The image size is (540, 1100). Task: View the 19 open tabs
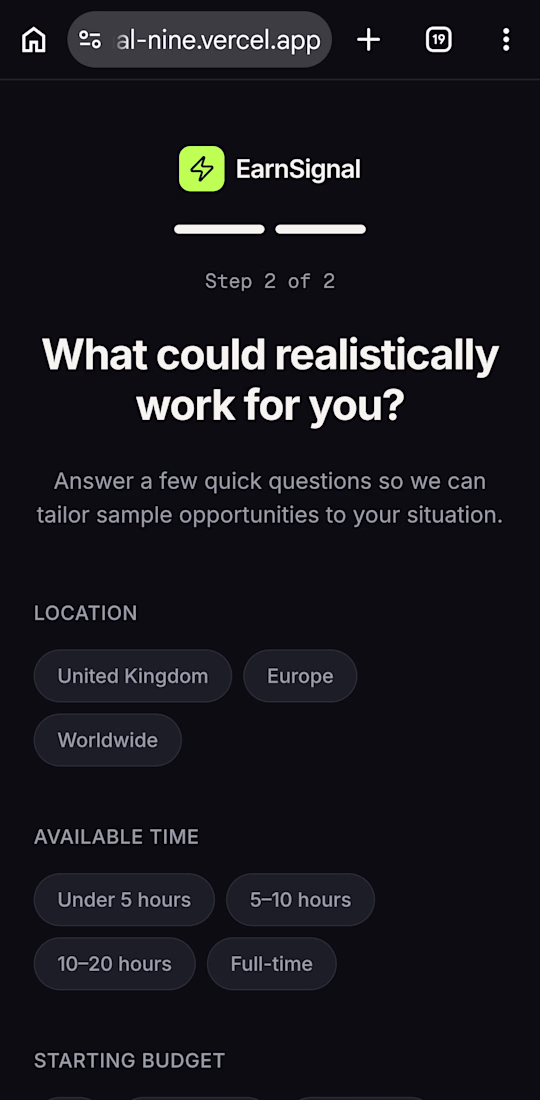click(438, 40)
